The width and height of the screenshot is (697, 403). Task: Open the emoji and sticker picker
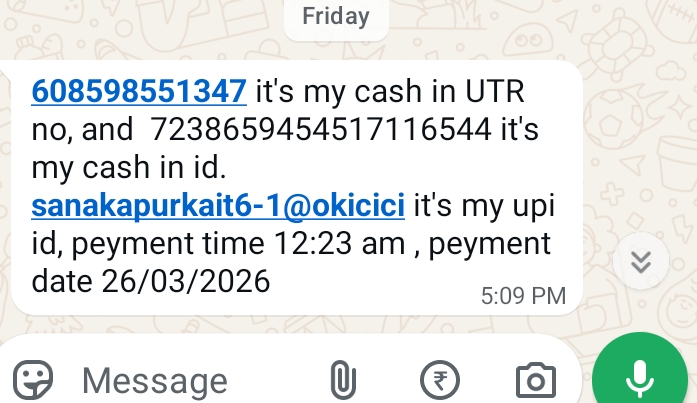pyautogui.click(x=33, y=380)
